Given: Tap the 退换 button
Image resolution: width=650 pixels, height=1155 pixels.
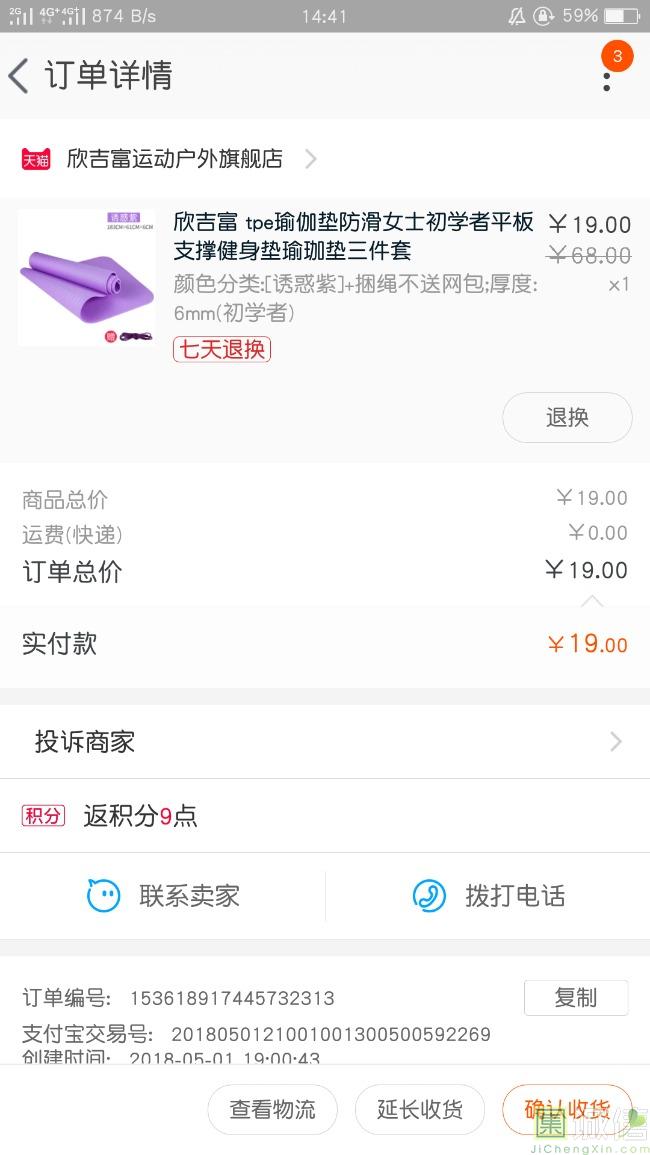Looking at the screenshot, I should [x=567, y=418].
